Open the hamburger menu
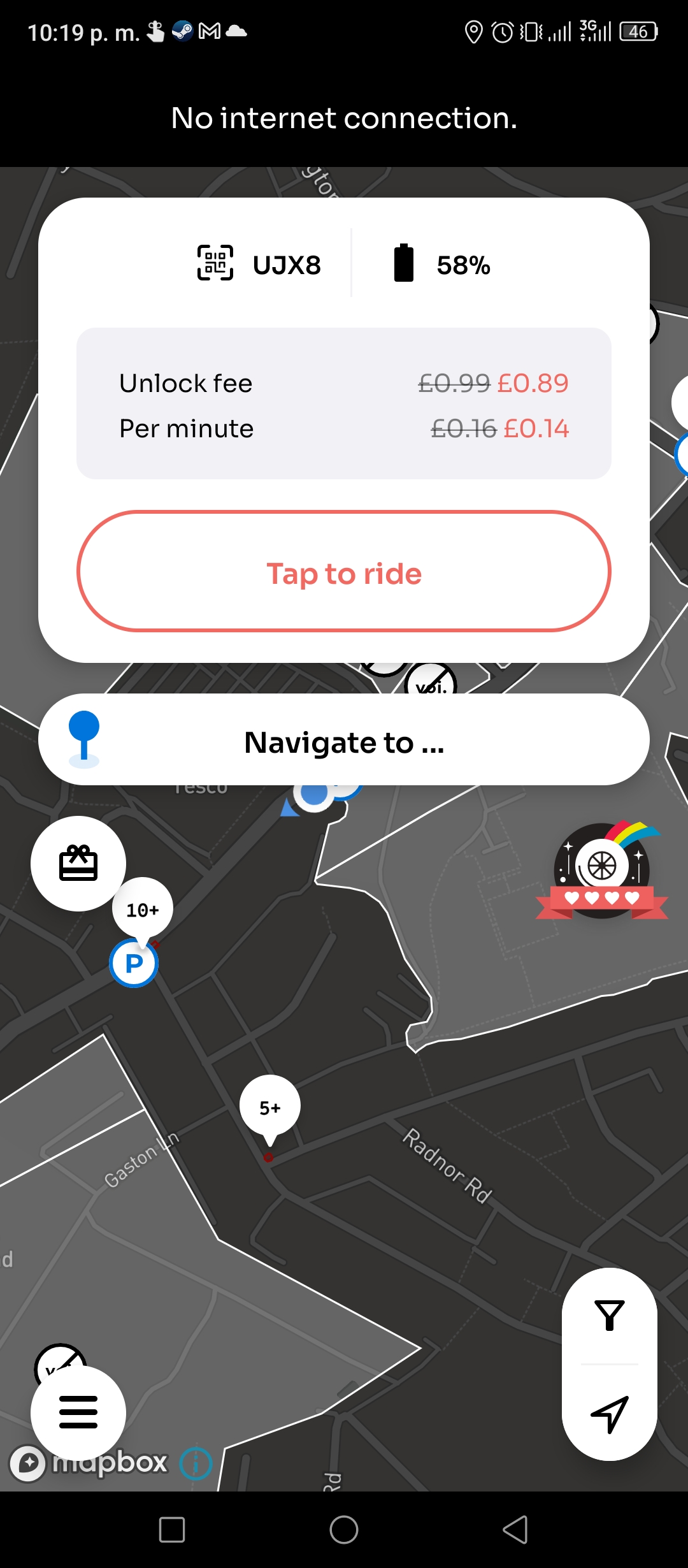The width and height of the screenshot is (688, 1568). [78, 1412]
